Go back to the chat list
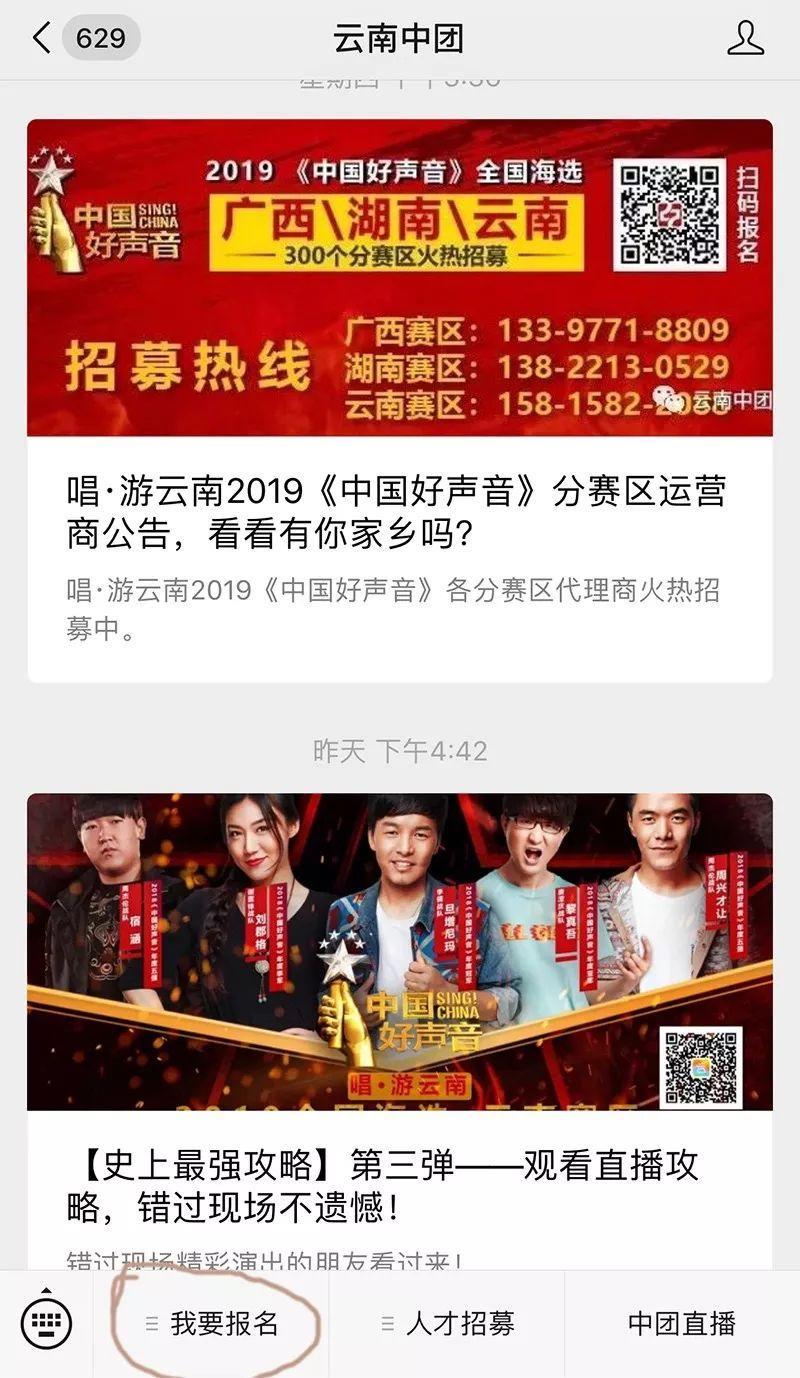Screen dimensions: 800x1378 [42, 39]
